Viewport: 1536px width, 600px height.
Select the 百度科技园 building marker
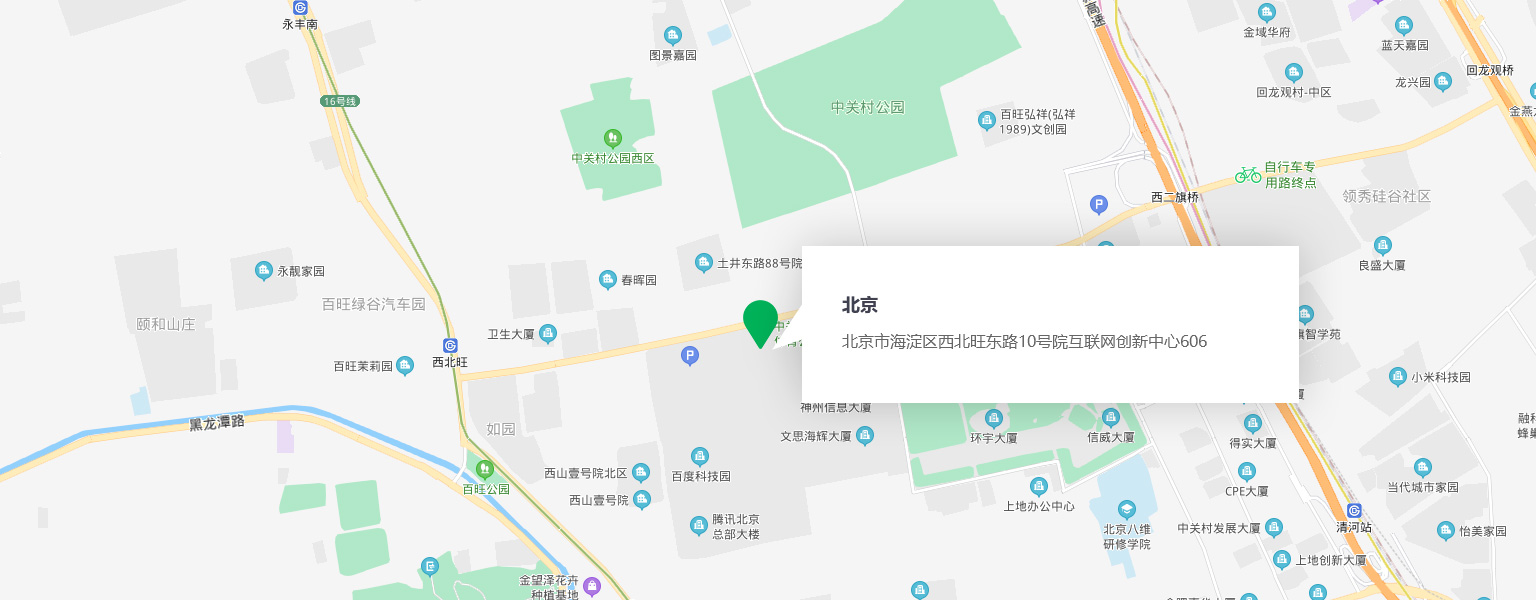coord(700,456)
